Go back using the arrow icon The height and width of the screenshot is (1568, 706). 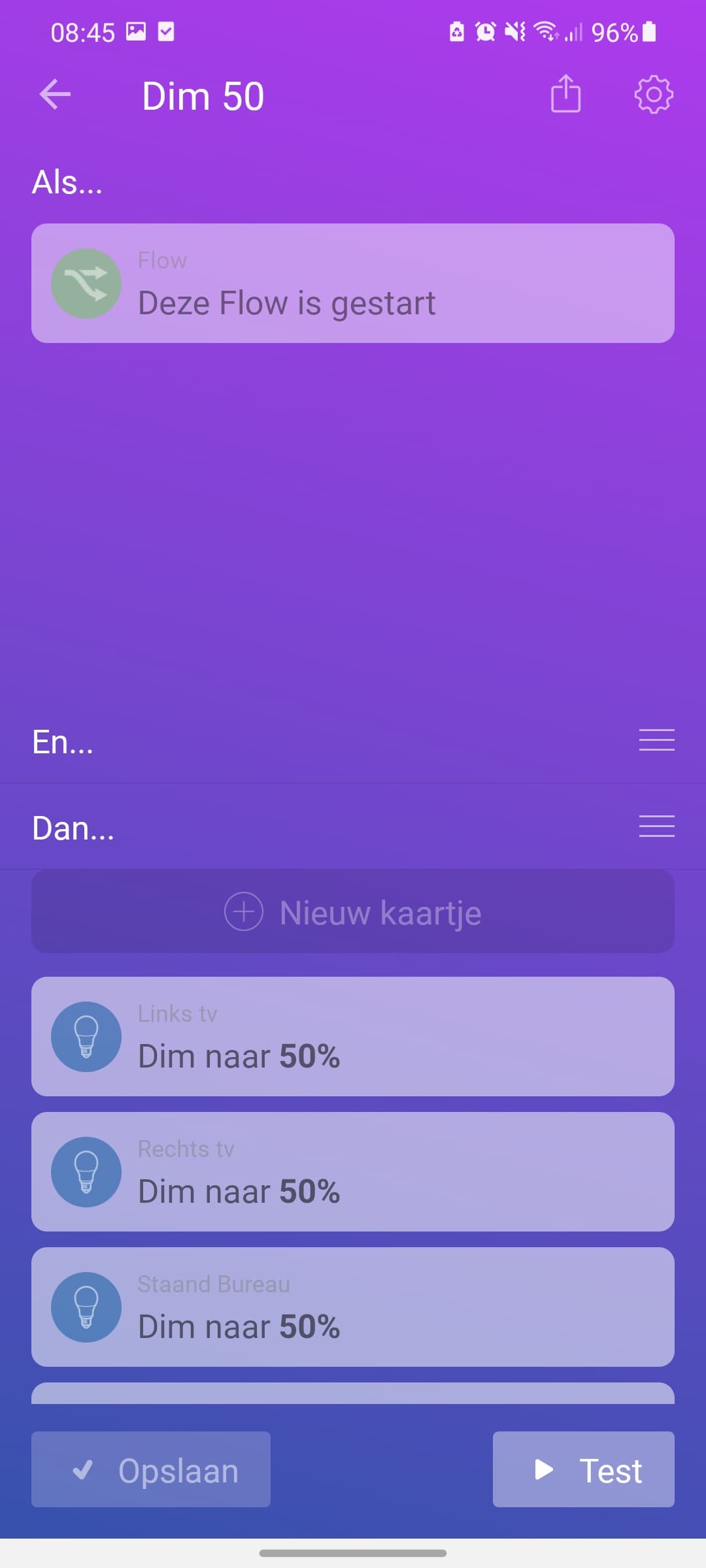(x=55, y=95)
